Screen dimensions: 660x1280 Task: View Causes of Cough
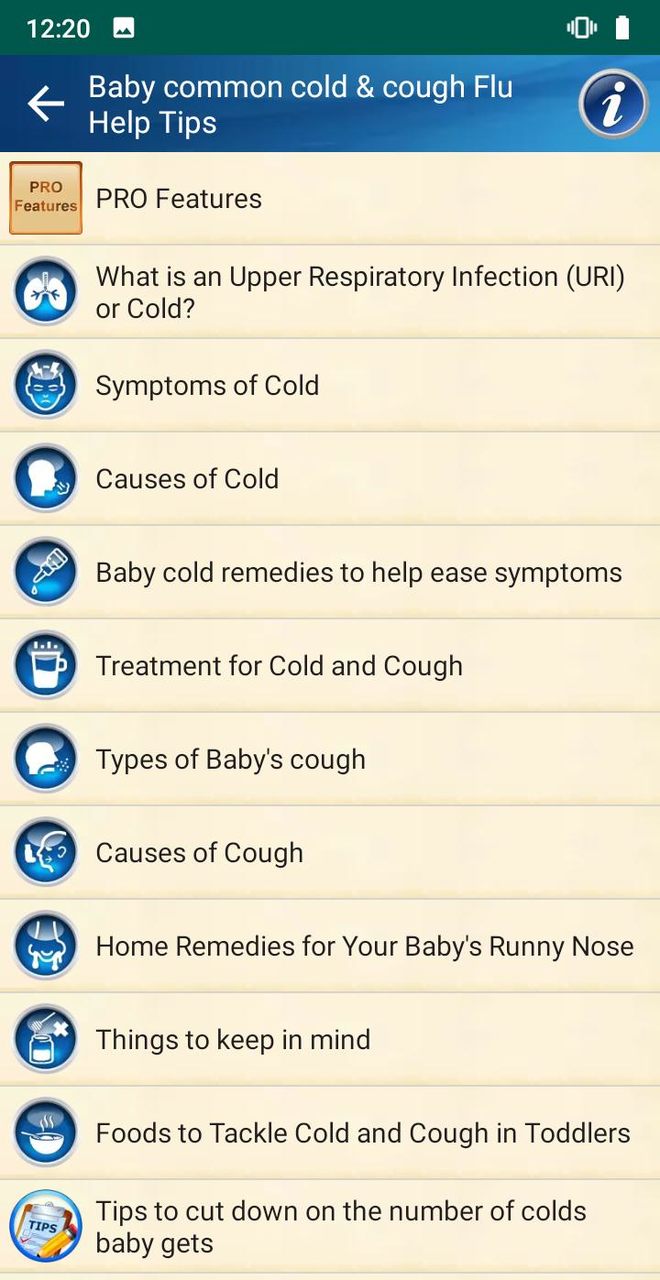330,853
